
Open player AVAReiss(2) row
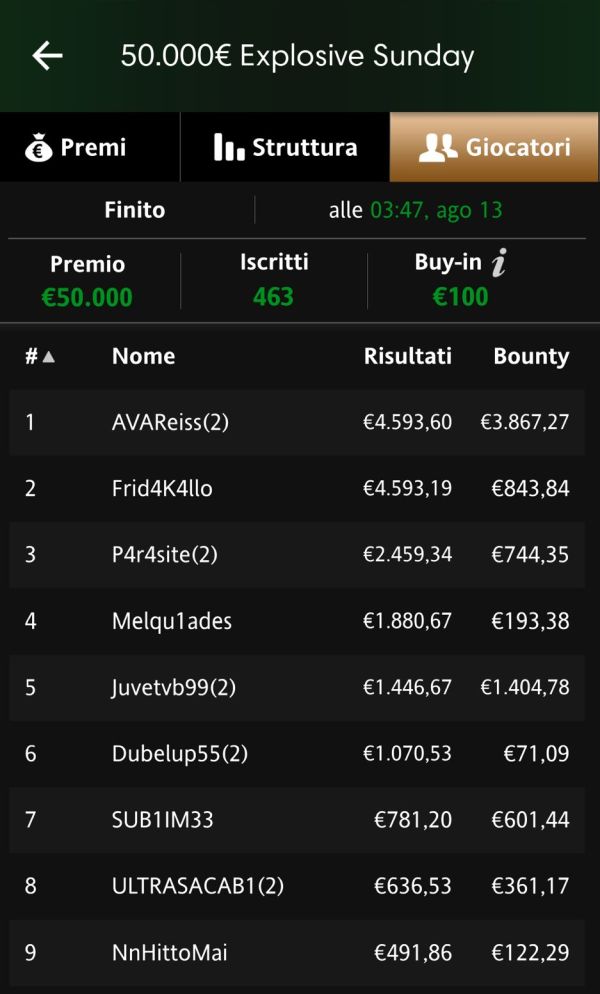pyautogui.click(x=297, y=422)
